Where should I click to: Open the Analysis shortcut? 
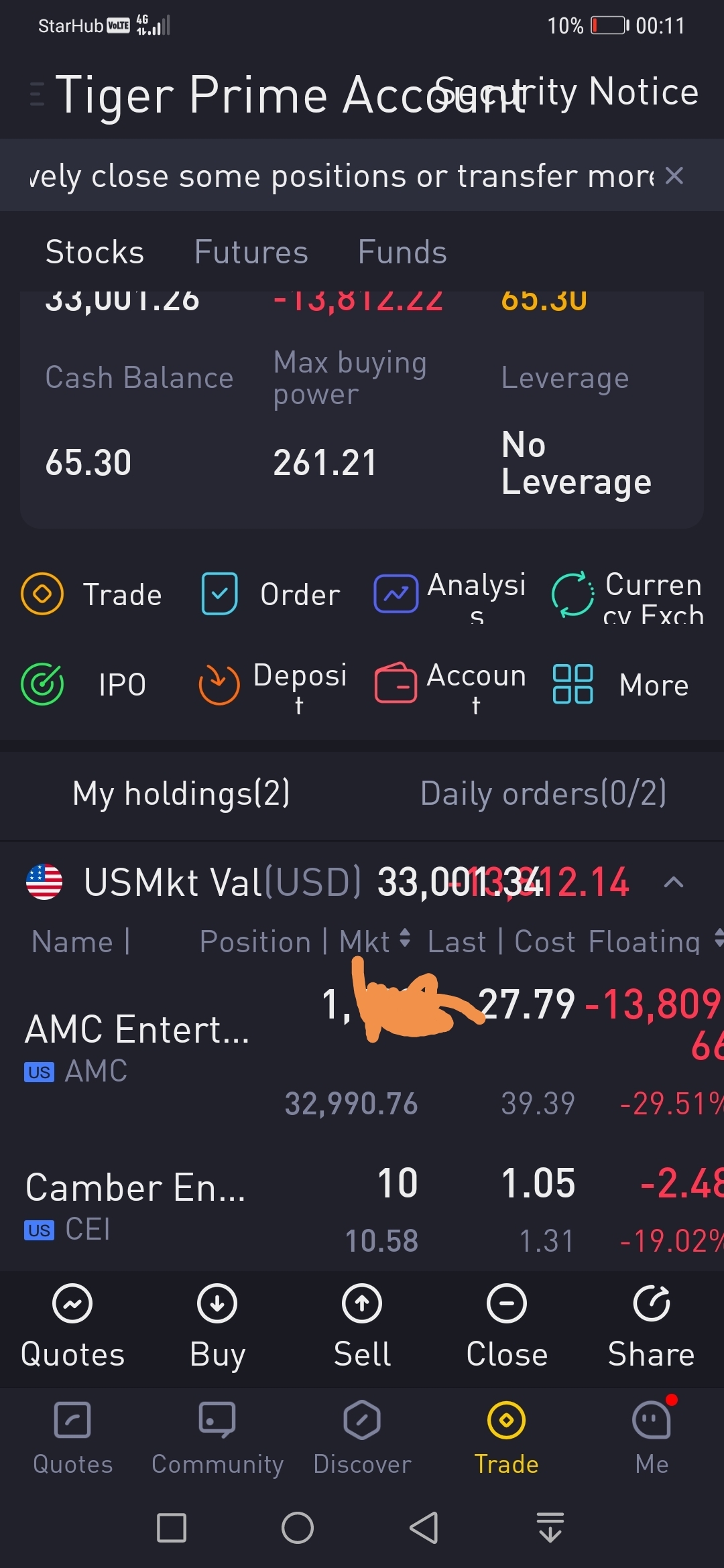[x=450, y=594]
